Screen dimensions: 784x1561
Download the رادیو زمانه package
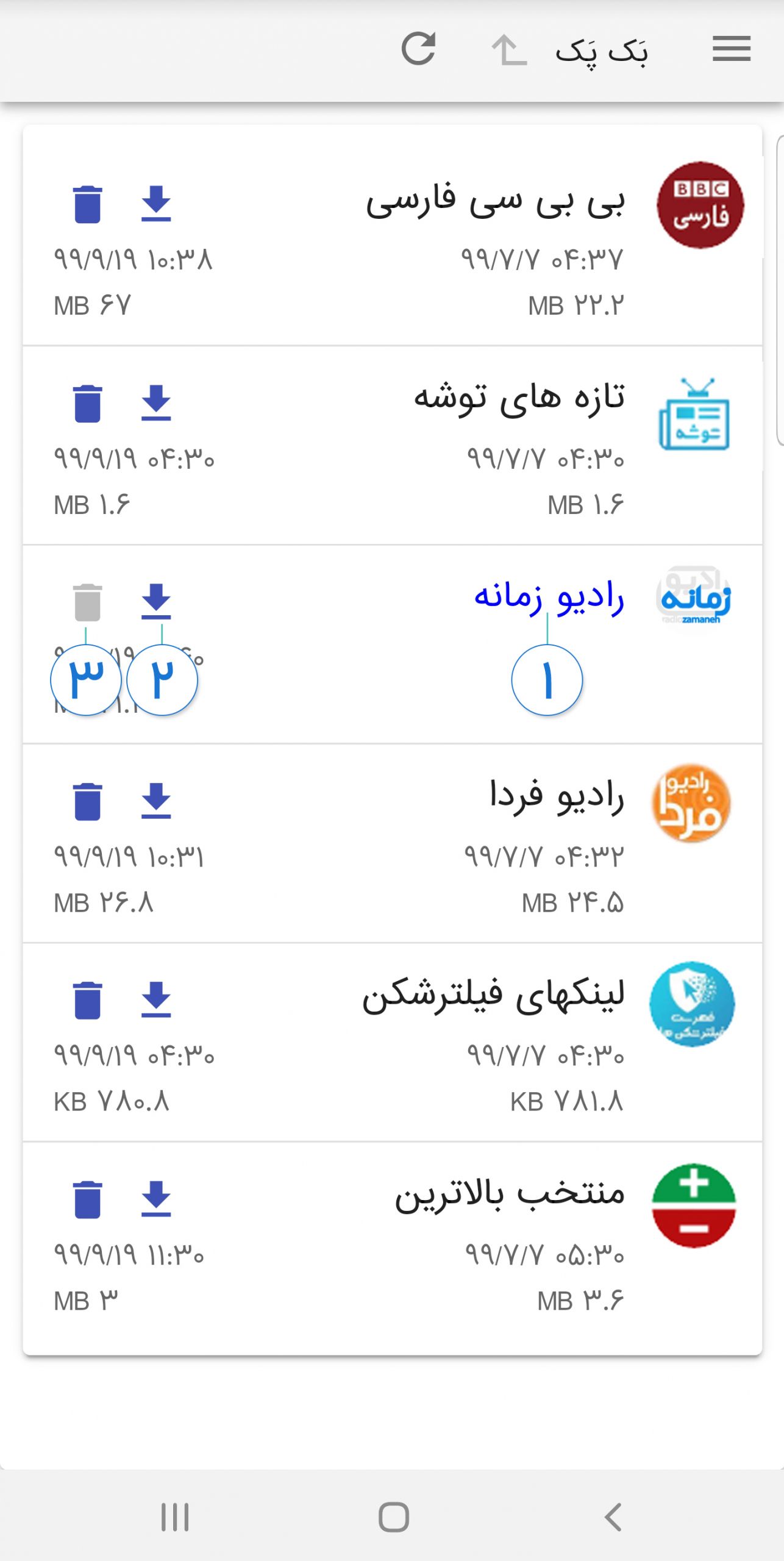(x=156, y=602)
